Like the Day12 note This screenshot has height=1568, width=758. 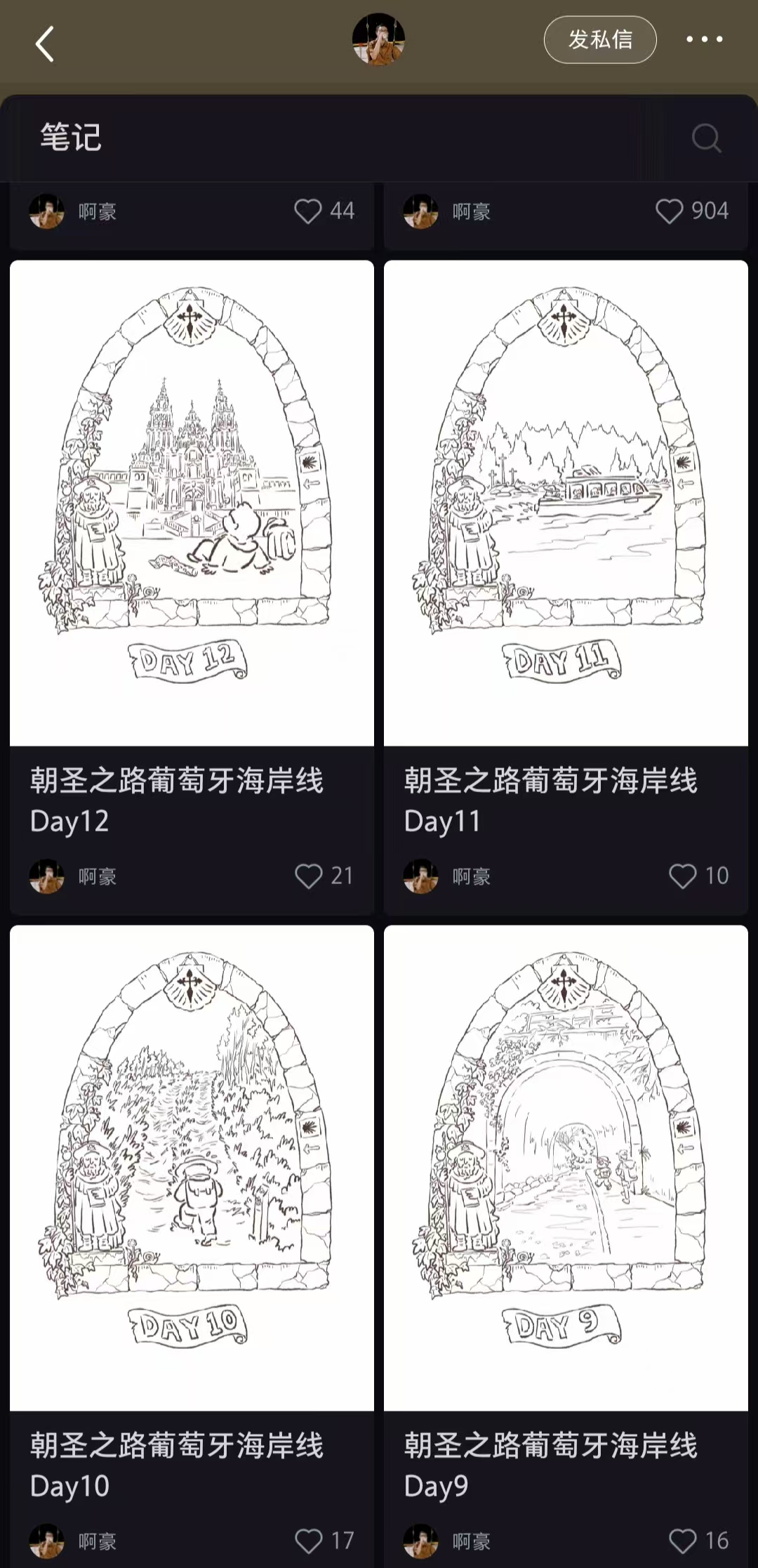click(x=309, y=876)
